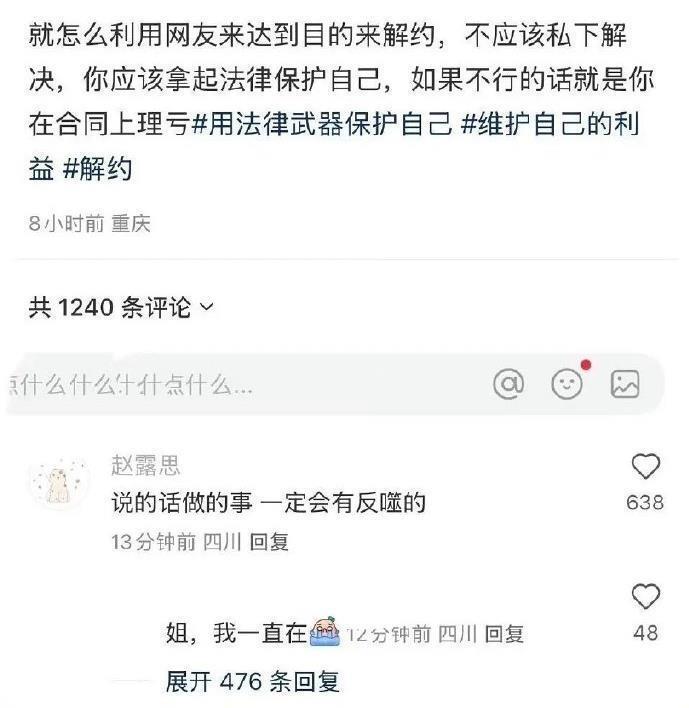The image size is (689, 708).
Task: Like the reply with 48 likes
Action: tap(647, 598)
